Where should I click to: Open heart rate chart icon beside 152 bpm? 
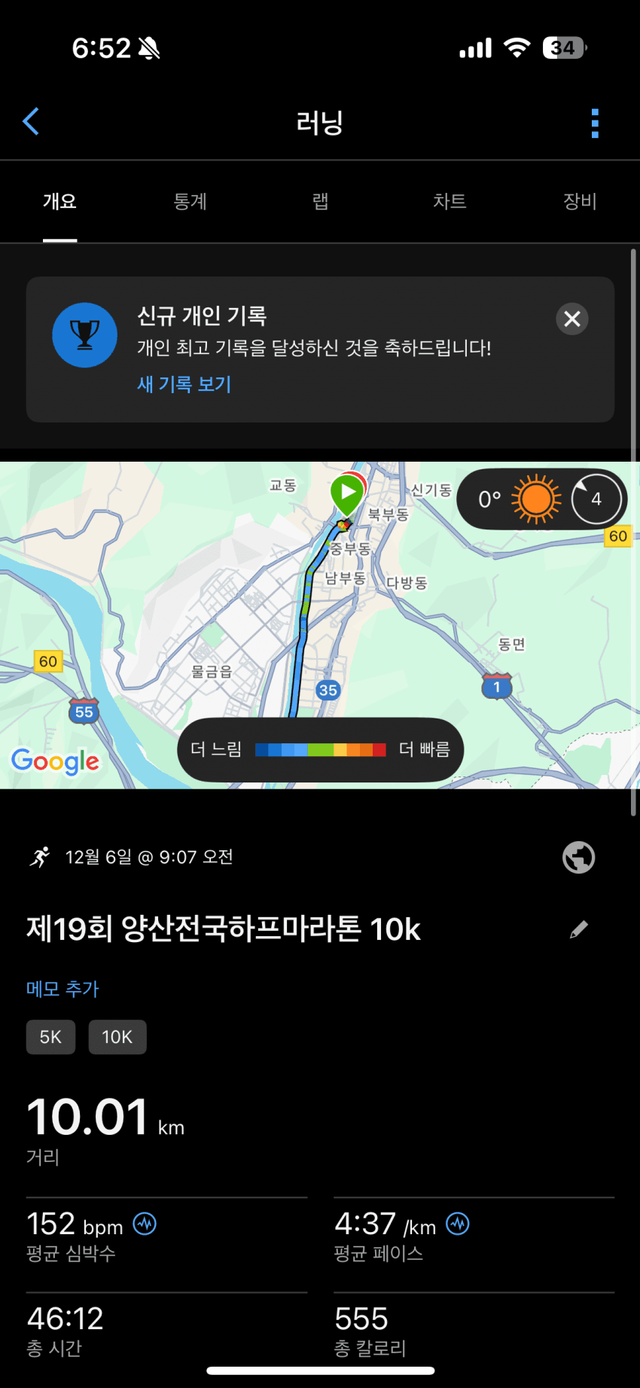coord(145,1224)
